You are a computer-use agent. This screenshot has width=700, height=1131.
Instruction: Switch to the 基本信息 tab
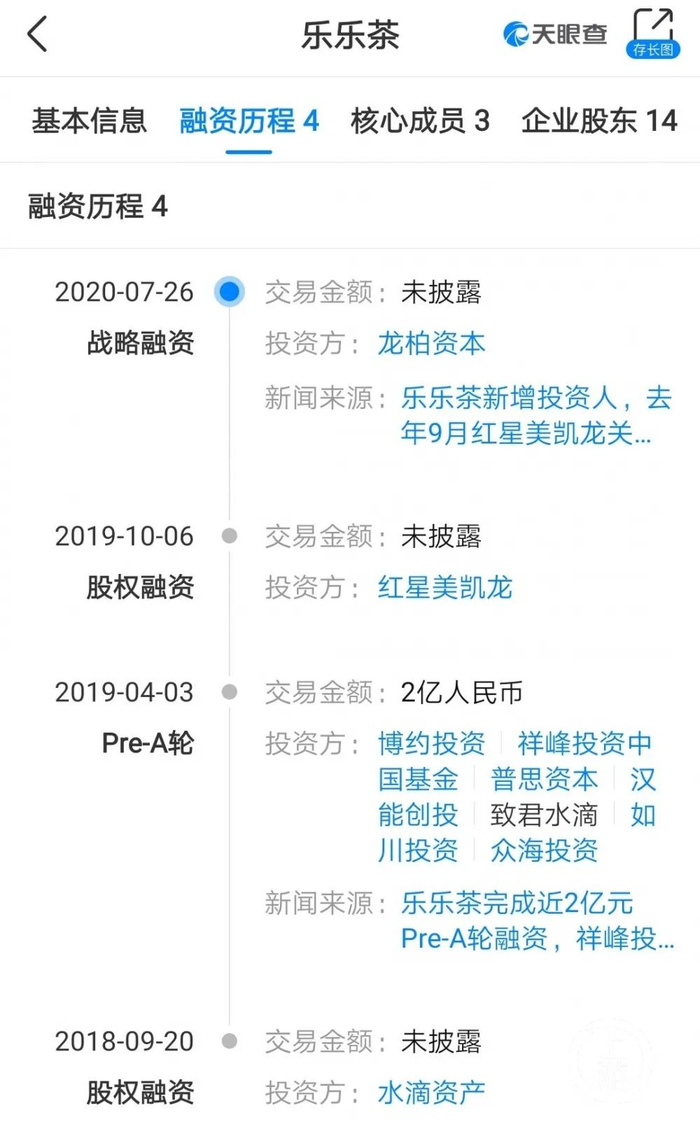tap(89, 120)
